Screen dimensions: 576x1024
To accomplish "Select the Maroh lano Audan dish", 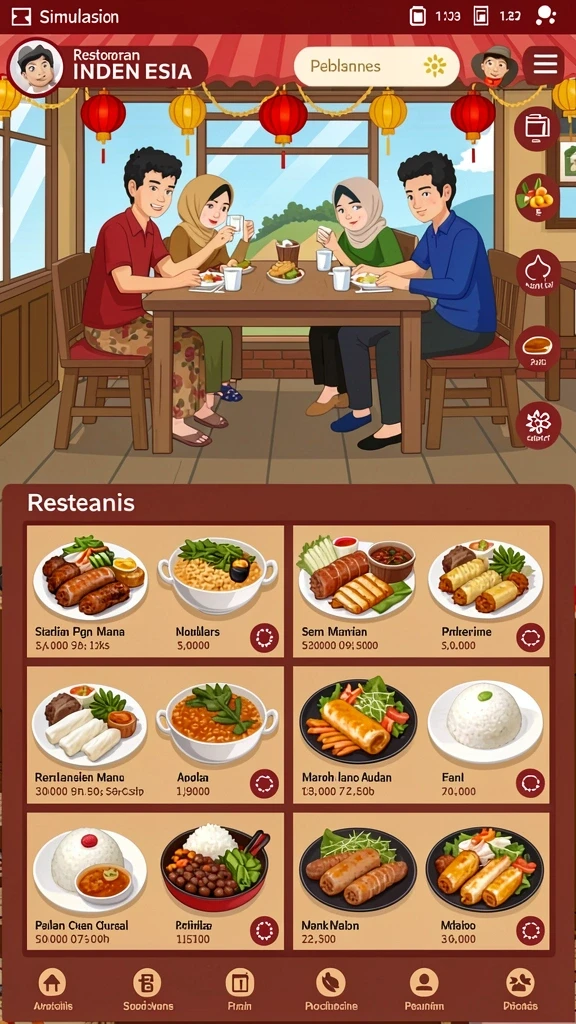I will click(x=357, y=736).
